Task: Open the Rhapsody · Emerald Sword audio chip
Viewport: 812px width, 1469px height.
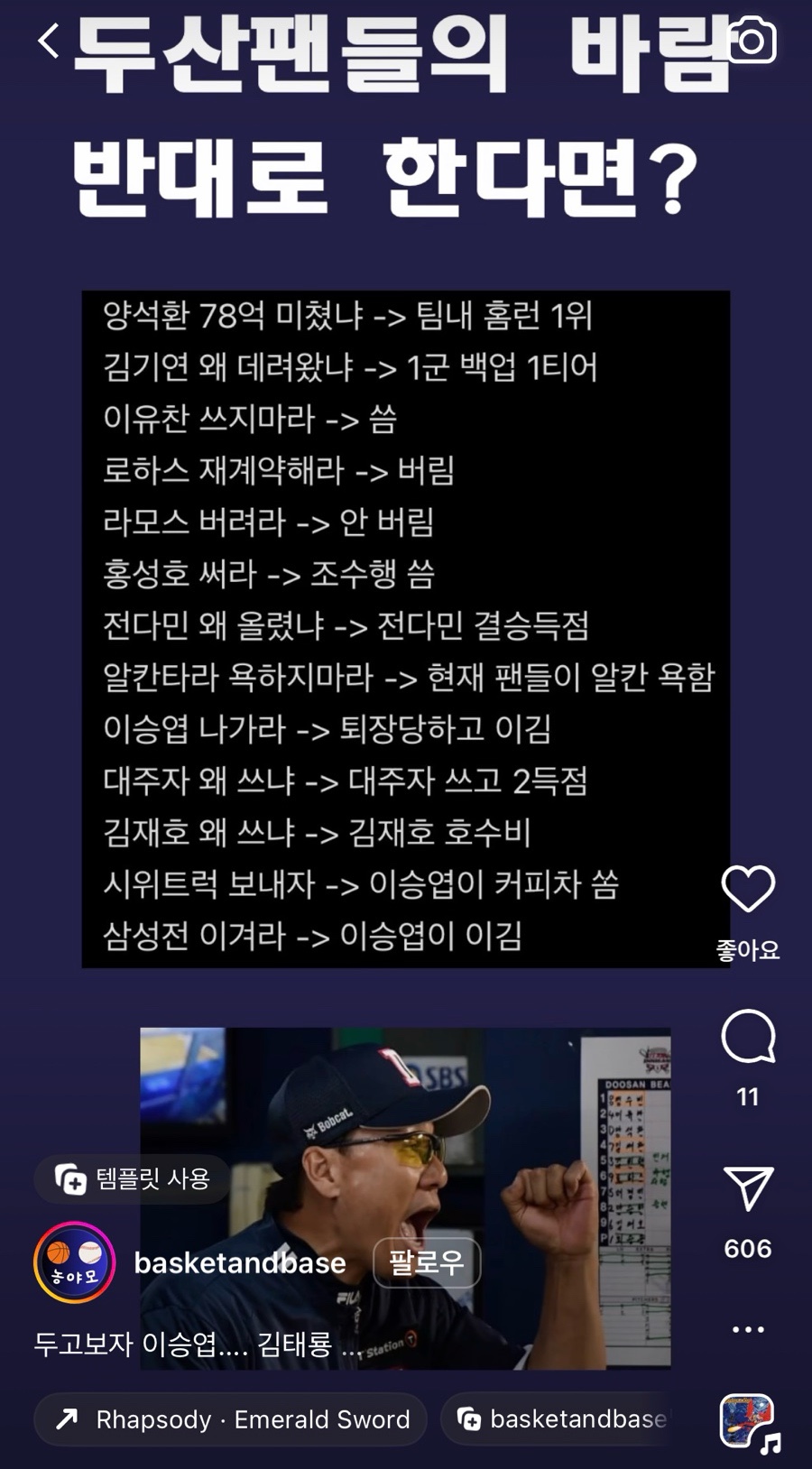Action: tap(231, 1419)
